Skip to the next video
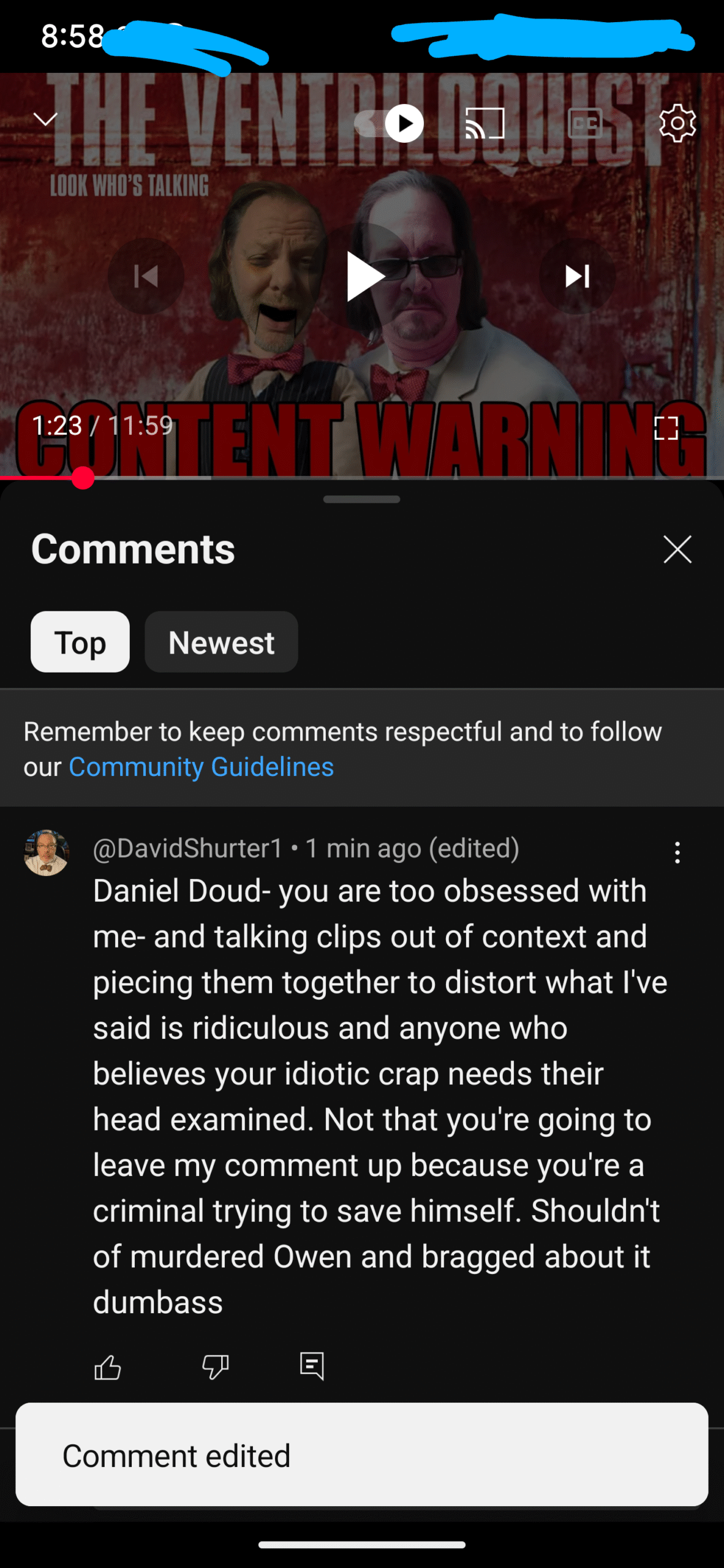Viewport: 724px width, 1568px height. (x=578, y=276)
